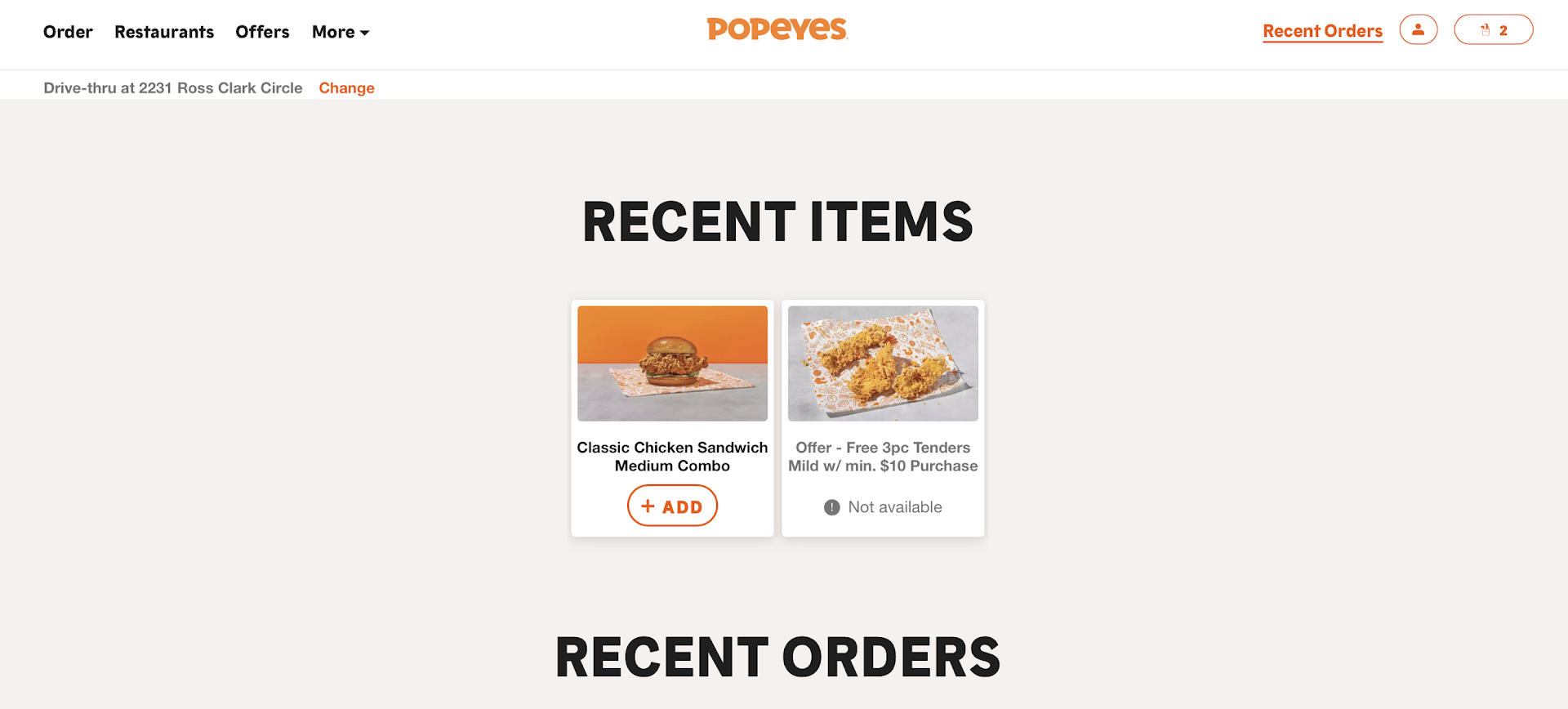Open the Free 3pc Tenders offer card
The image size is (1568, 709).
883,364
